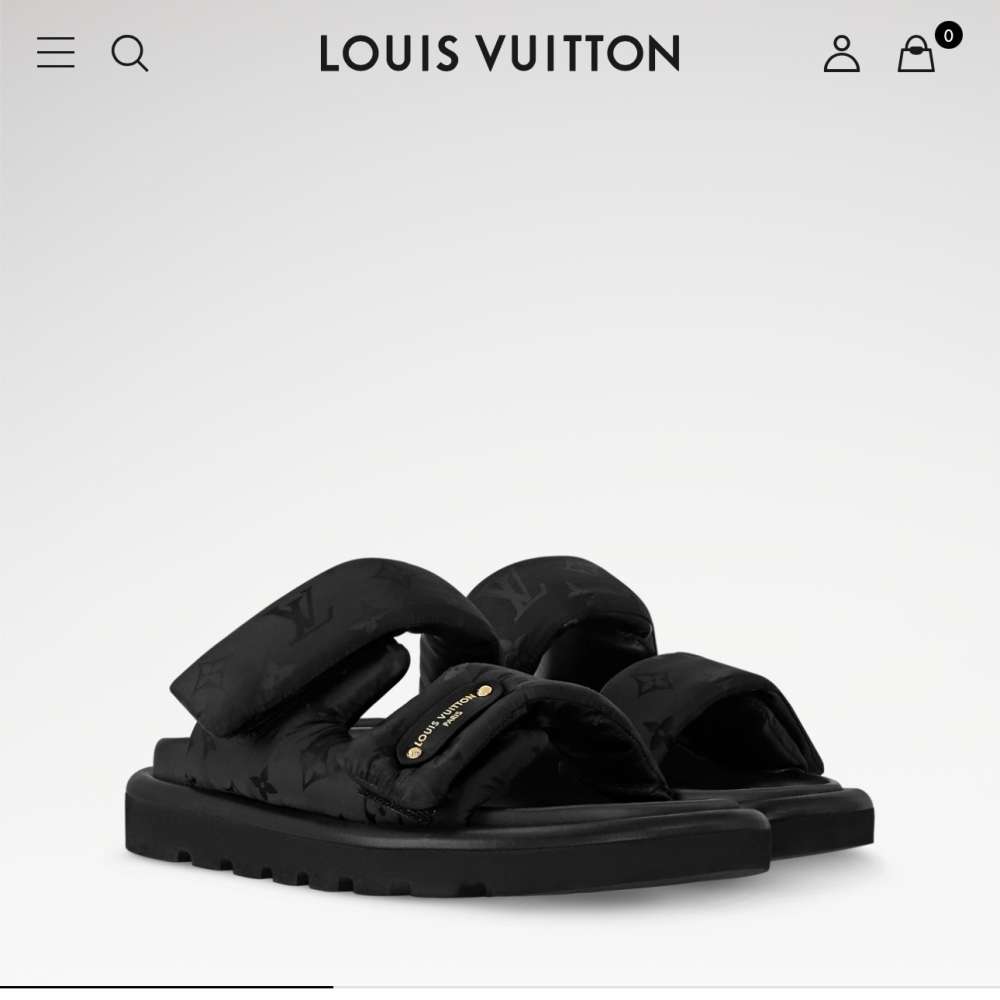Open the account profile icon
The image size is (1000, 1000).
pos(841,54)
